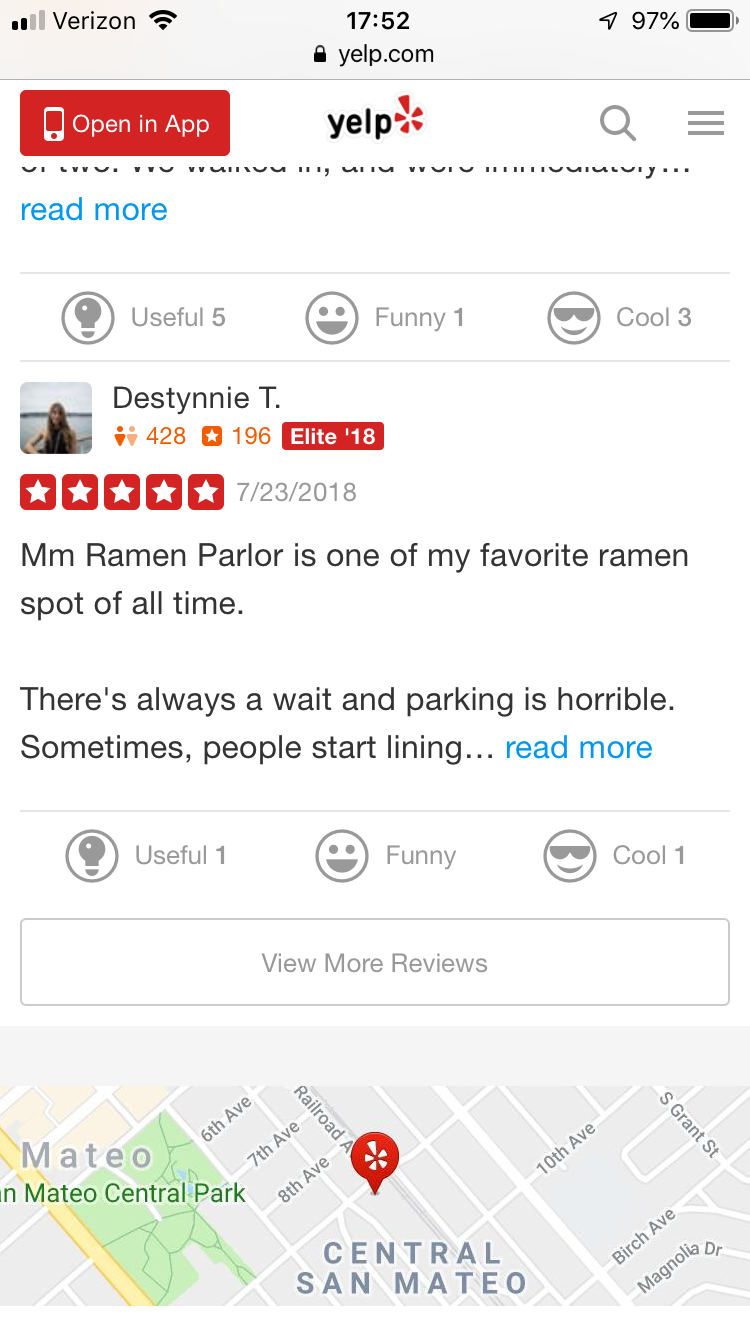
Task: View Destynnie T.'s profile photo
Action: click(x=56, y=418)
